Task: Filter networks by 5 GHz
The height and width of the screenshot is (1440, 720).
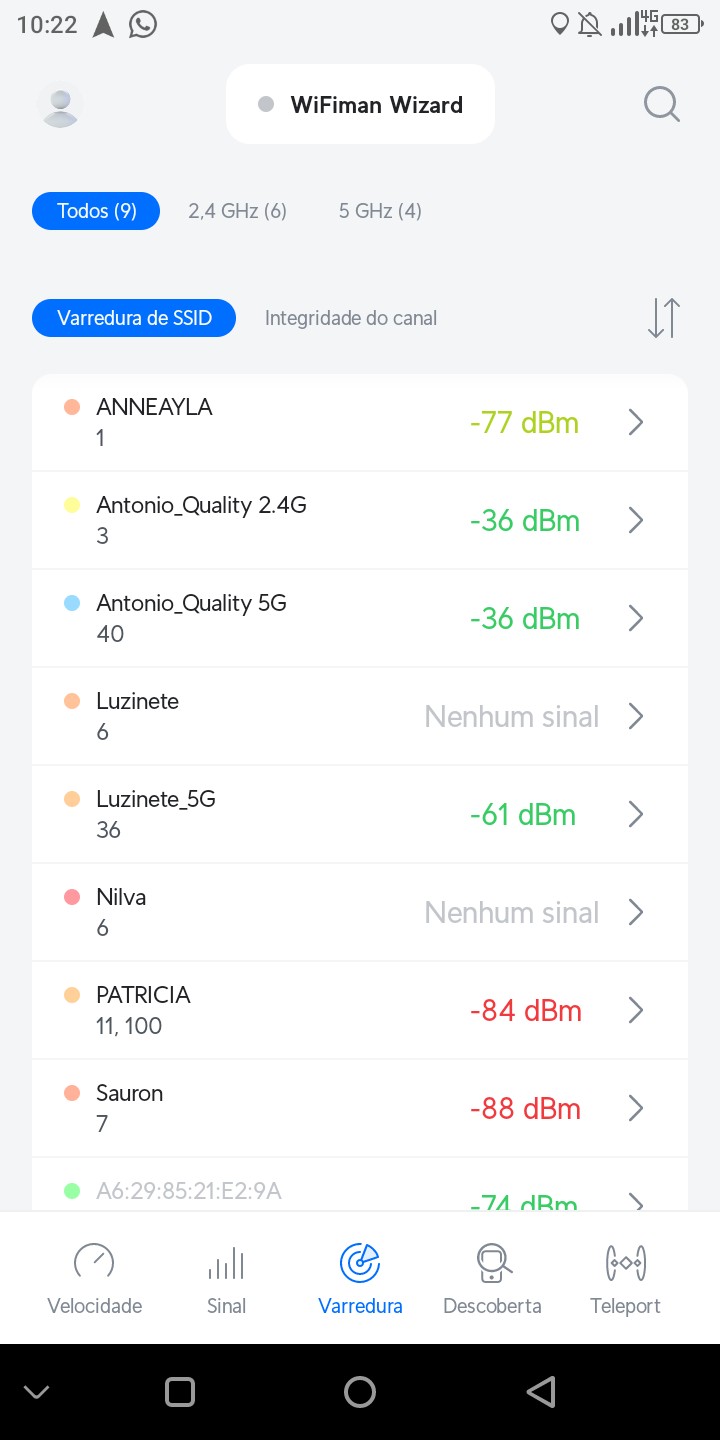Action: 380,211
